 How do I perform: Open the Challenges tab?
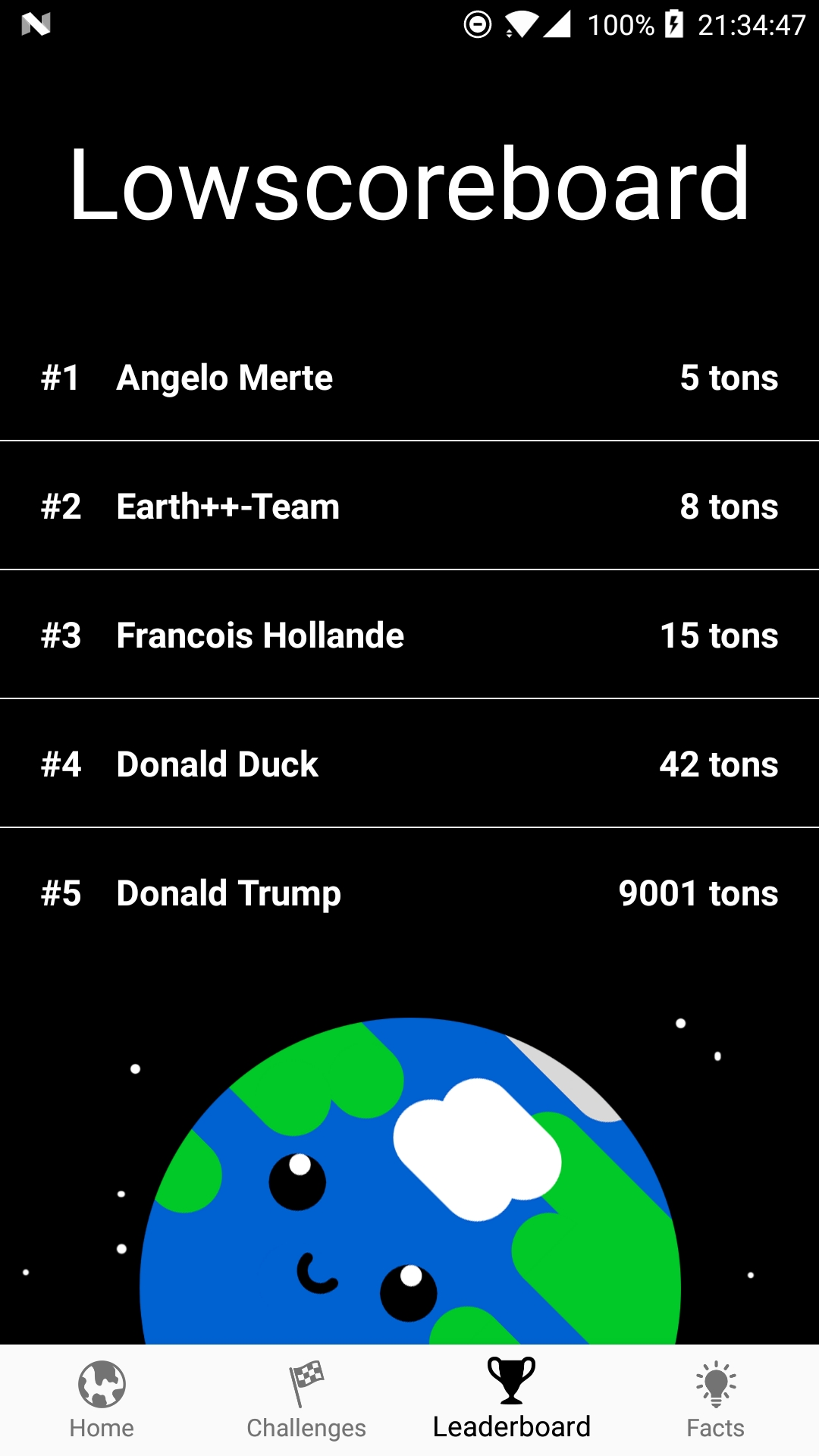tap(306, 1400)
